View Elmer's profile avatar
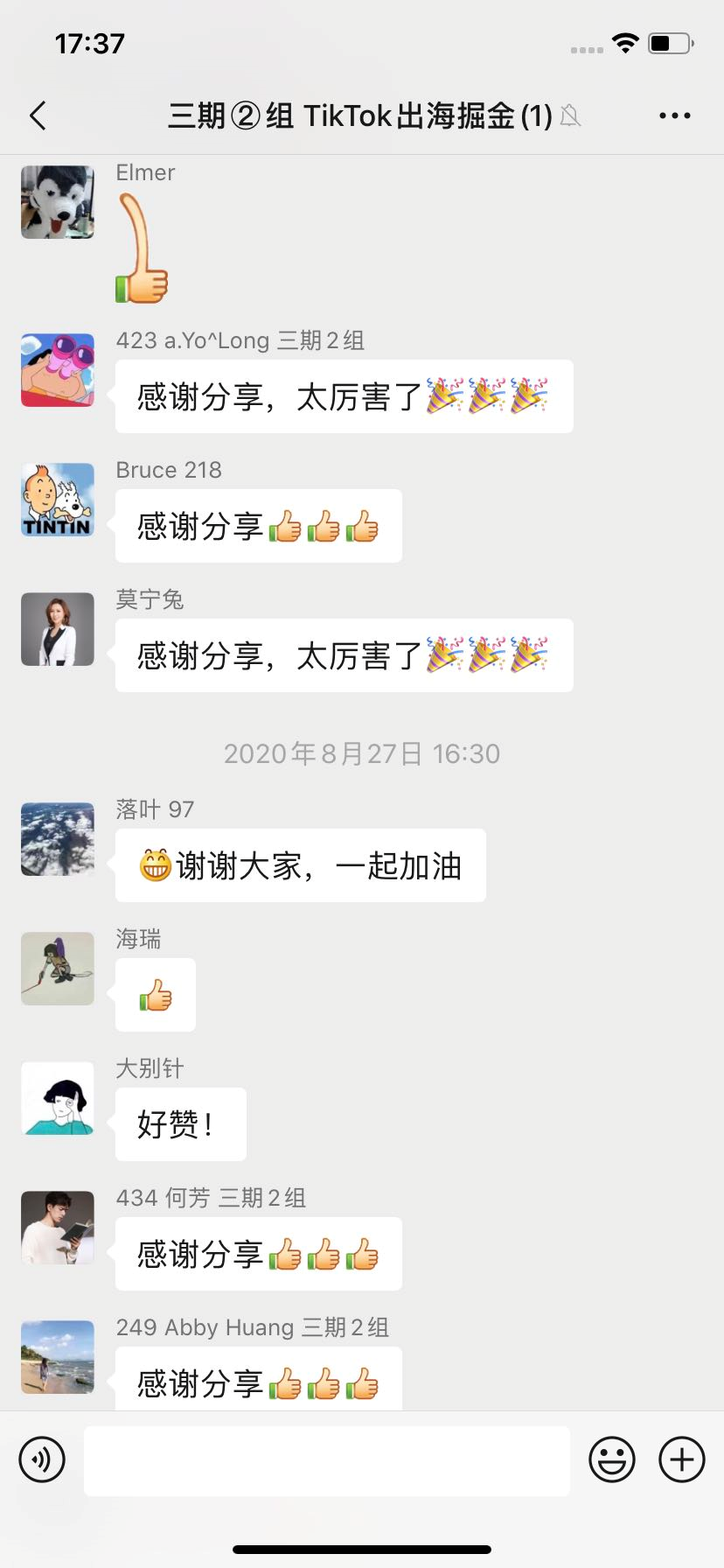Image resolution: width=724 pixels, height=1568 pixels. (x=58, y=202)
